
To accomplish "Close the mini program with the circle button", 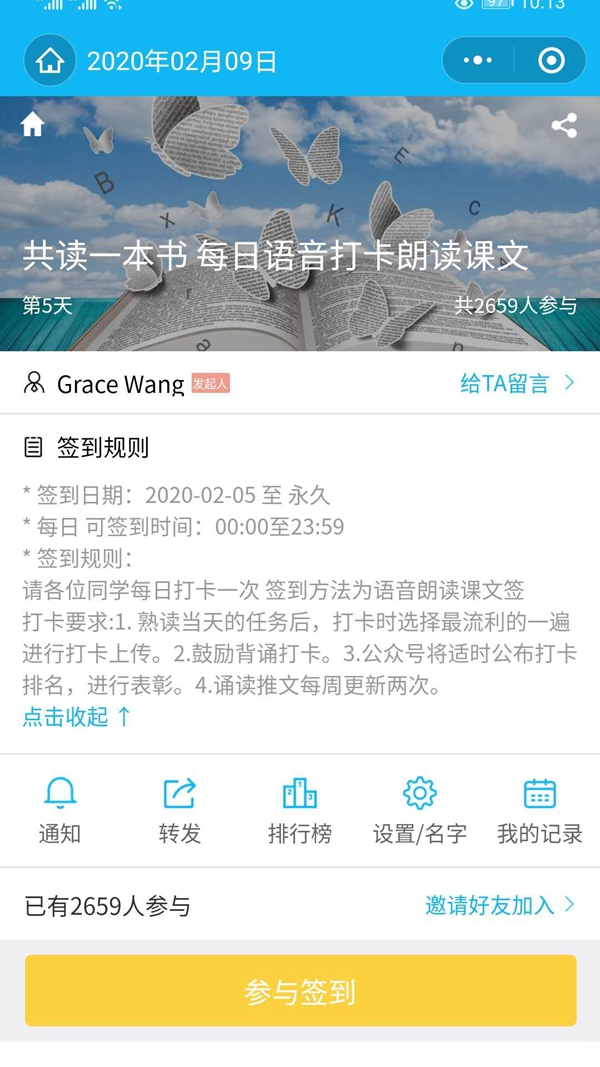I will coord(551,60).
